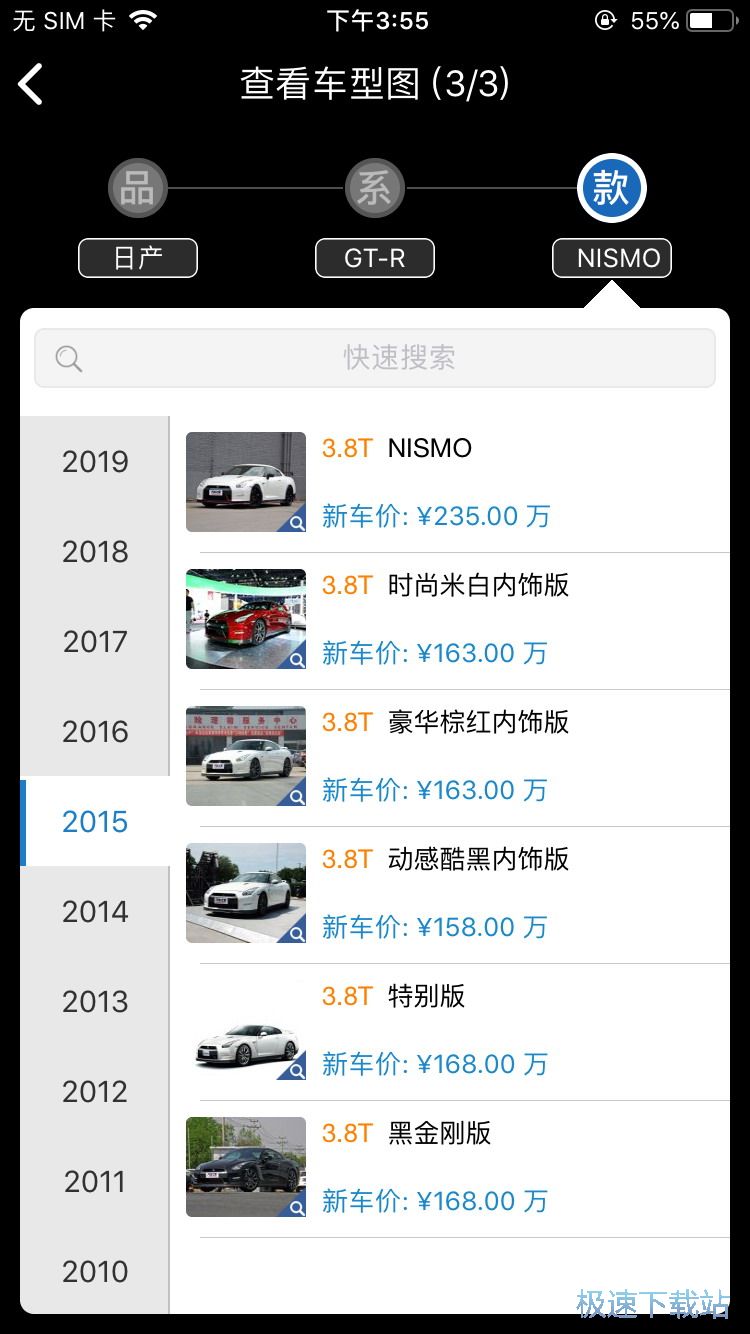Image resolution: width=750 pixels, height=1334 pixels.
Task: Choose the 2013 model year
Action: click(x=95, y=1002)
